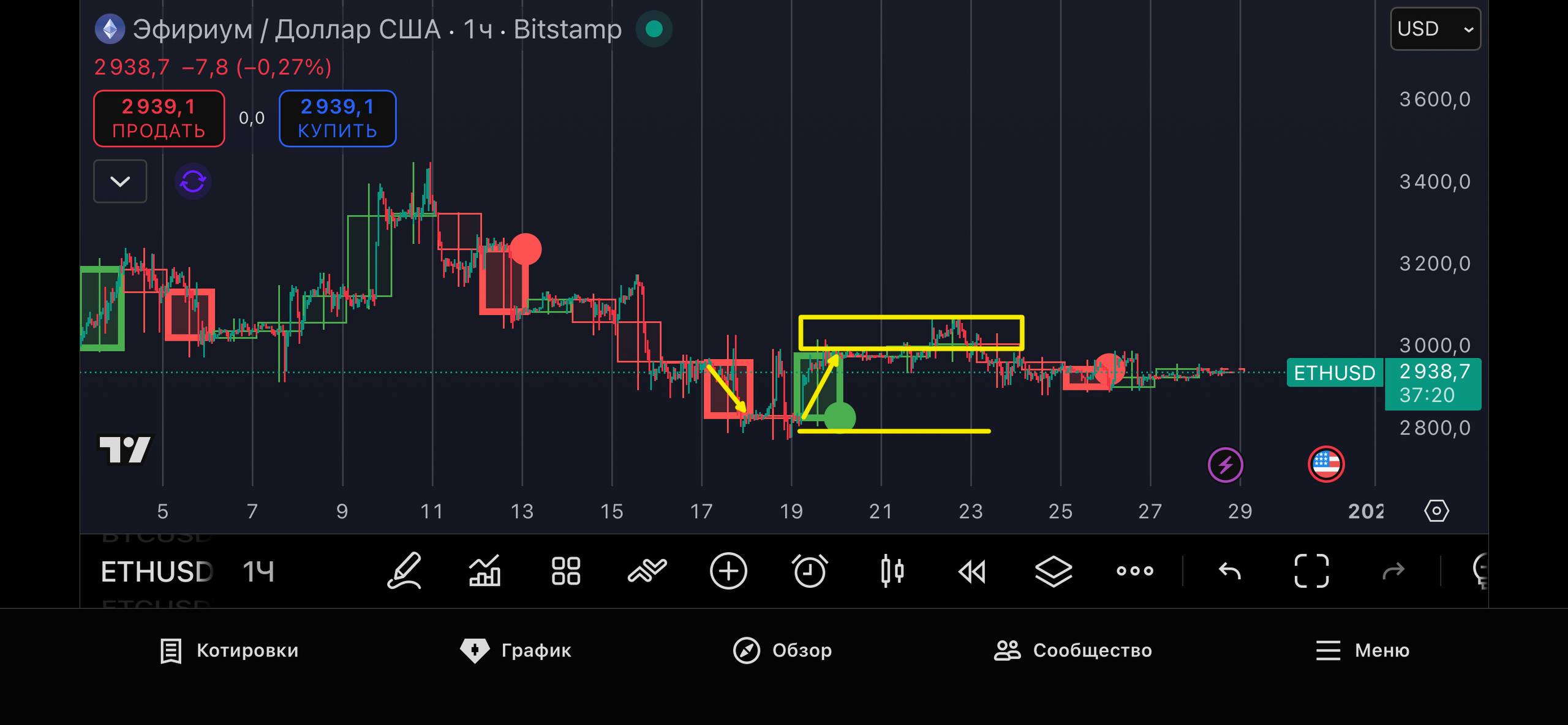This screenshot has width=1568, height=725.
Task: Change the 1Ч timeframe interval
Action: coord(258,572)
